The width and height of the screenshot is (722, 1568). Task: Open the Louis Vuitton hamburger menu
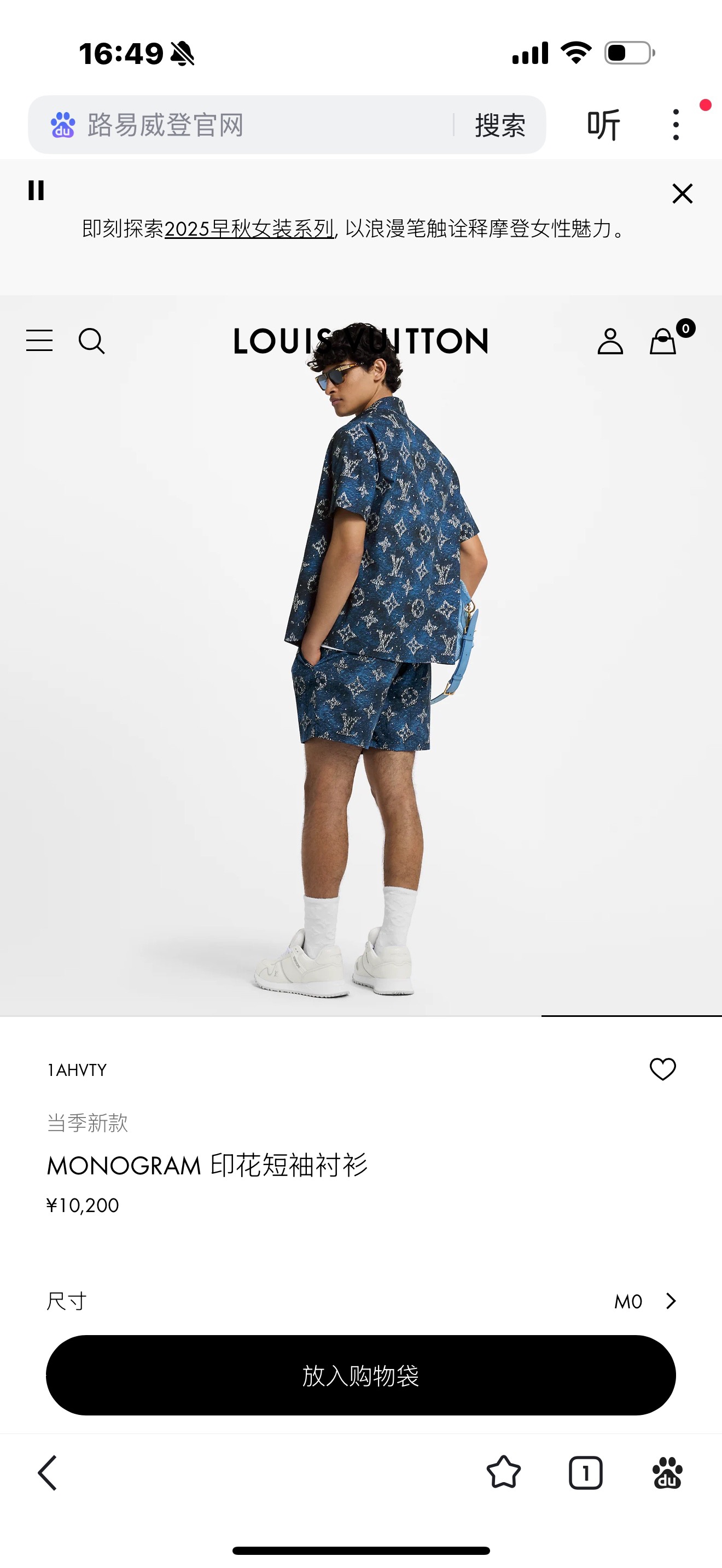(39, 341)
